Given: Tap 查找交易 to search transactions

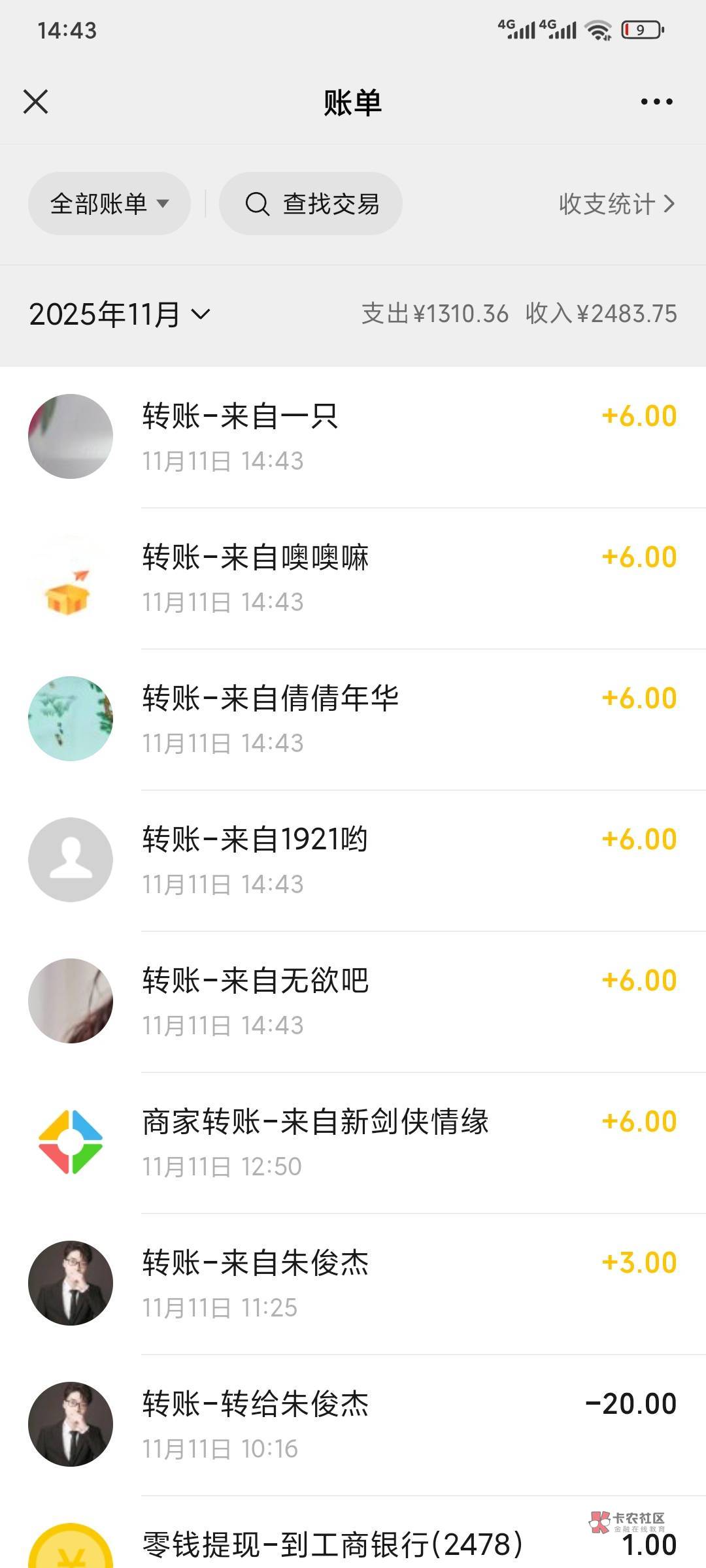Looking at the screenshot, I should tap(311, 204).
